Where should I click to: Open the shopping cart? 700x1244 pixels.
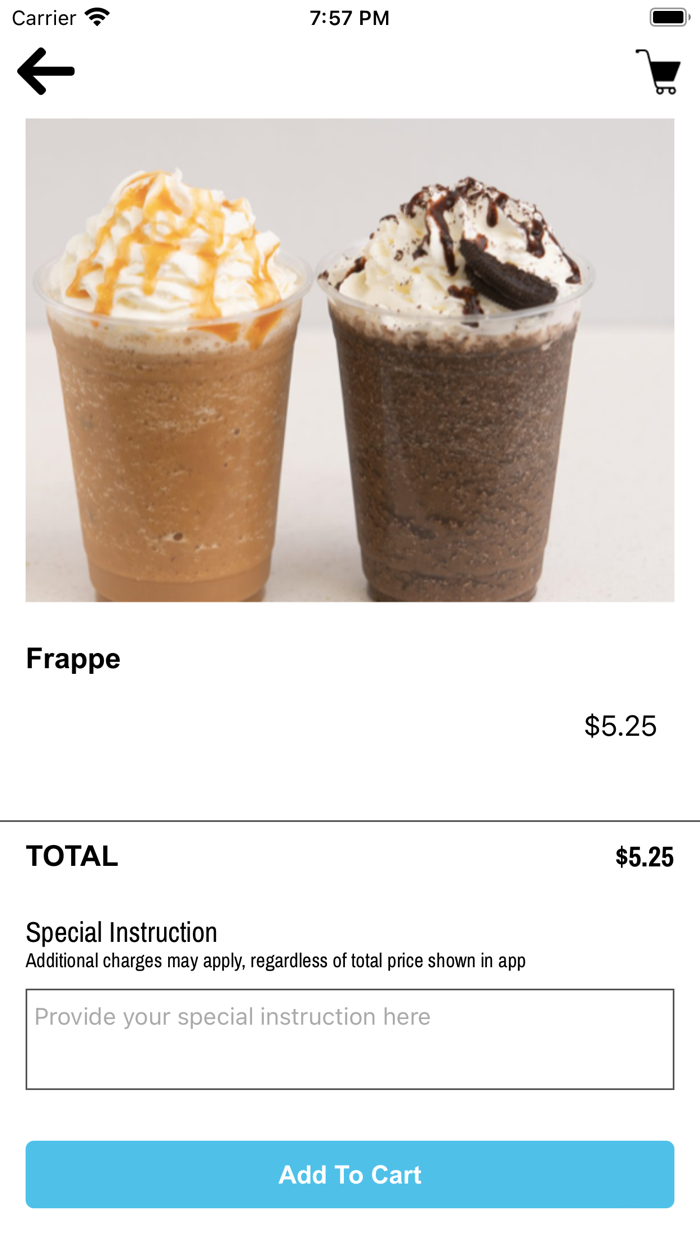point(658,72)
